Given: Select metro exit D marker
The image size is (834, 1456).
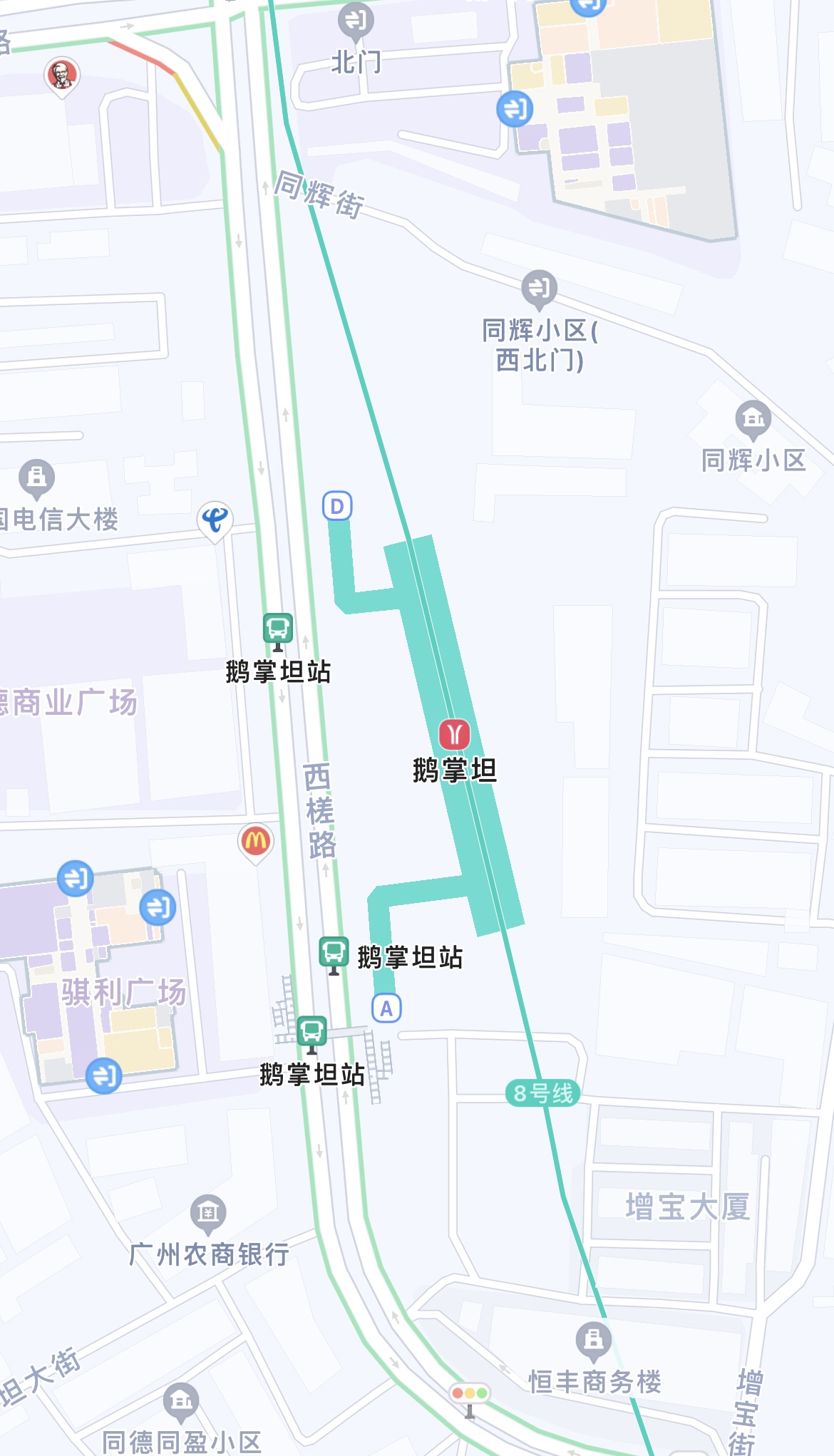Looking at the screenshot, I should [337, 506].
